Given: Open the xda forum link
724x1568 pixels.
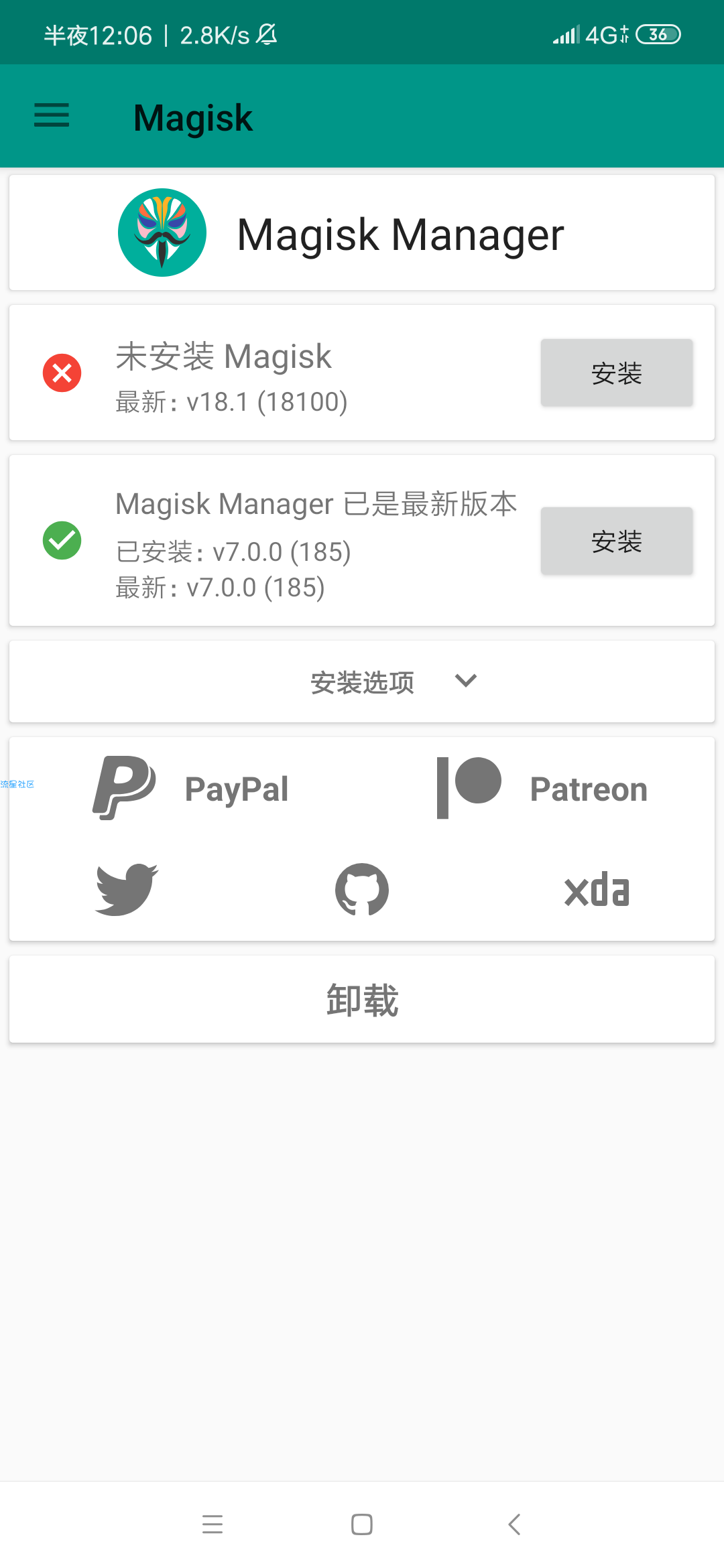Looking at the screenshot, I should (x=597, y=890).
